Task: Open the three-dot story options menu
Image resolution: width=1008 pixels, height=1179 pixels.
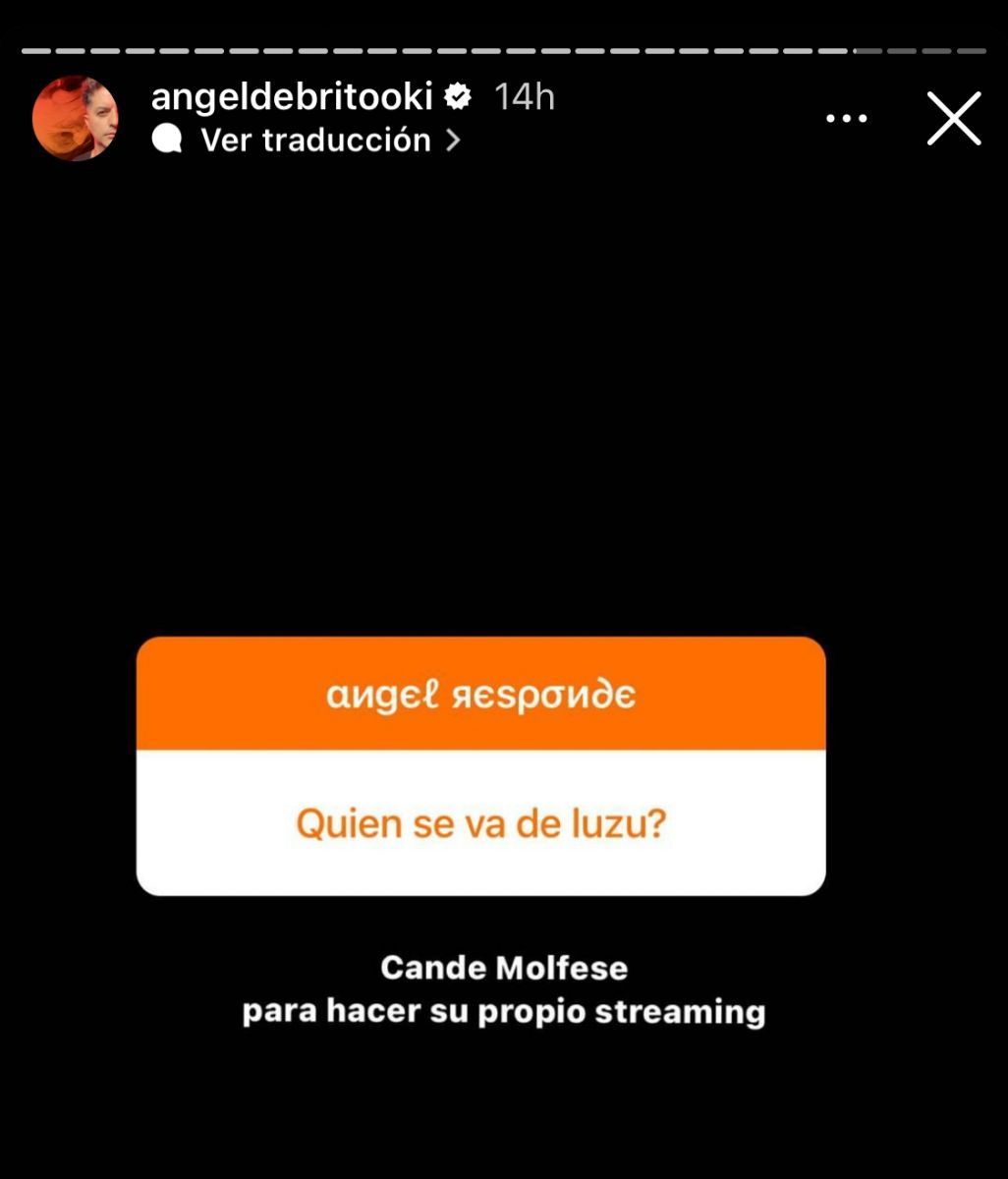Action: (846, 119)
